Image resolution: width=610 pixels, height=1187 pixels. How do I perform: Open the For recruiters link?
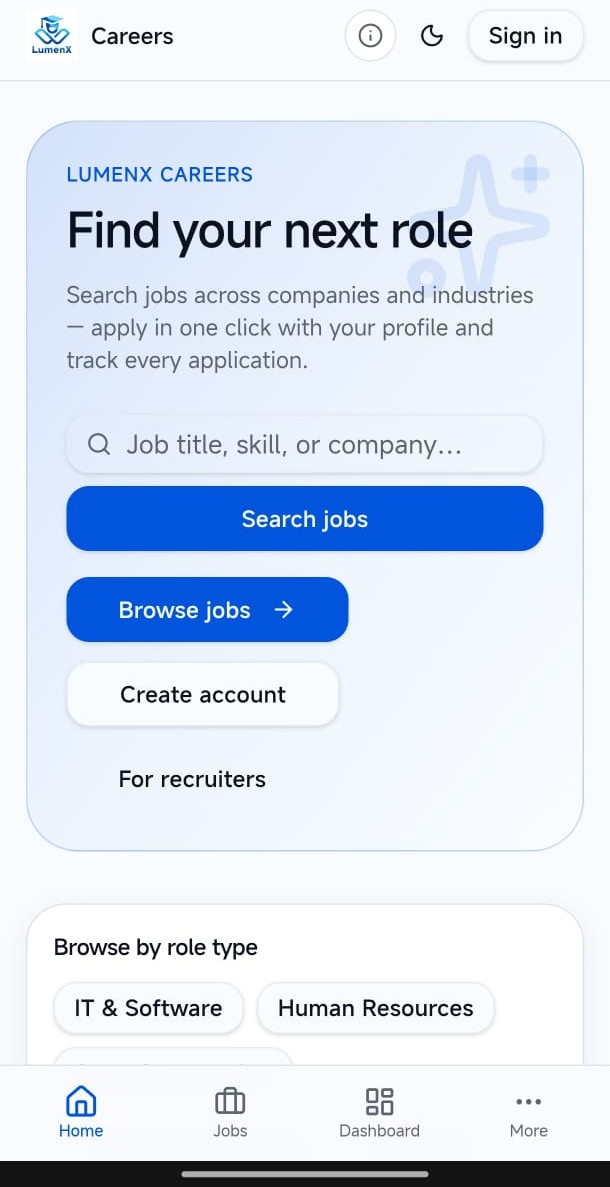192,779
